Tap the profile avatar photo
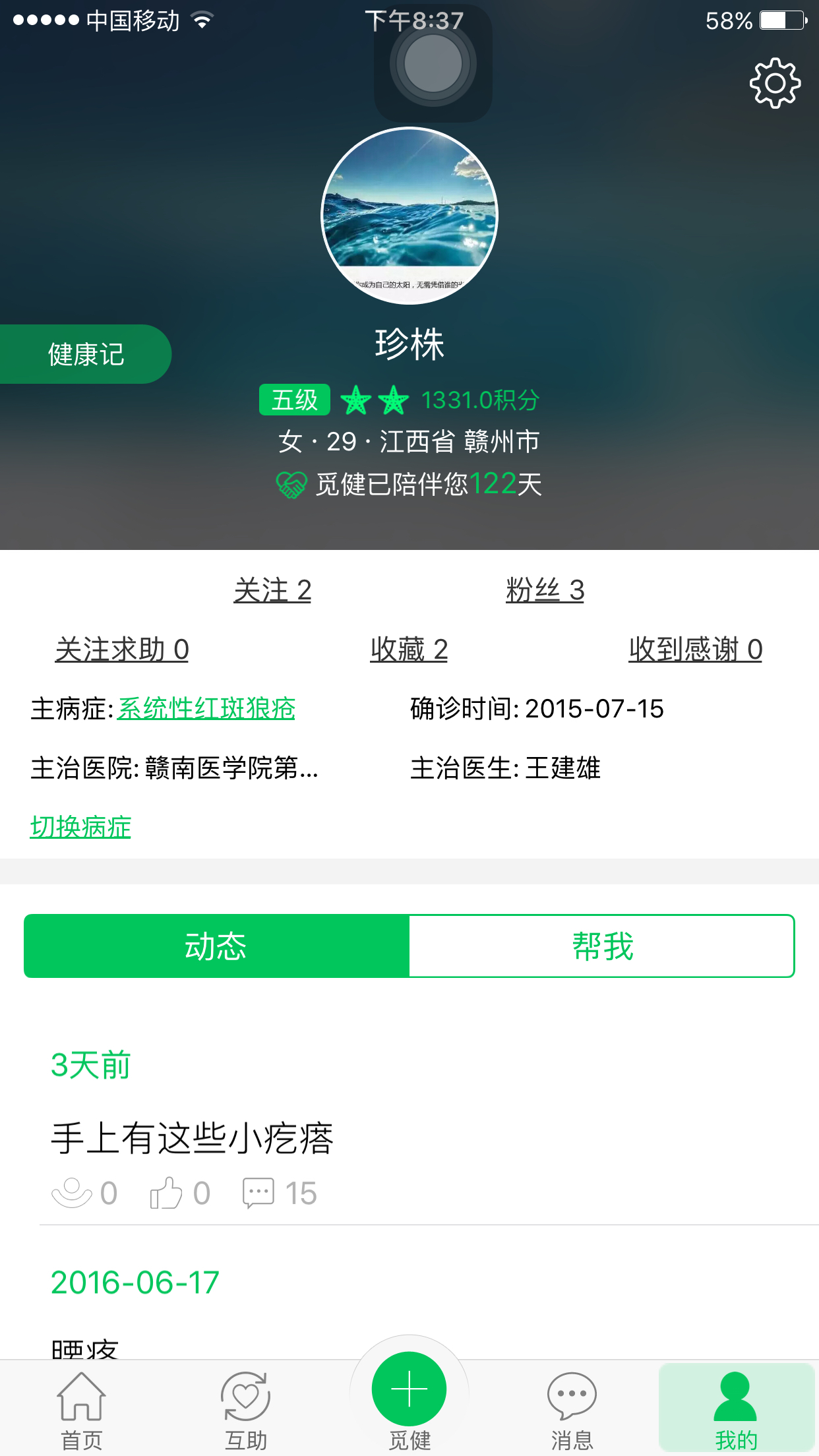 tap(409, 216)
